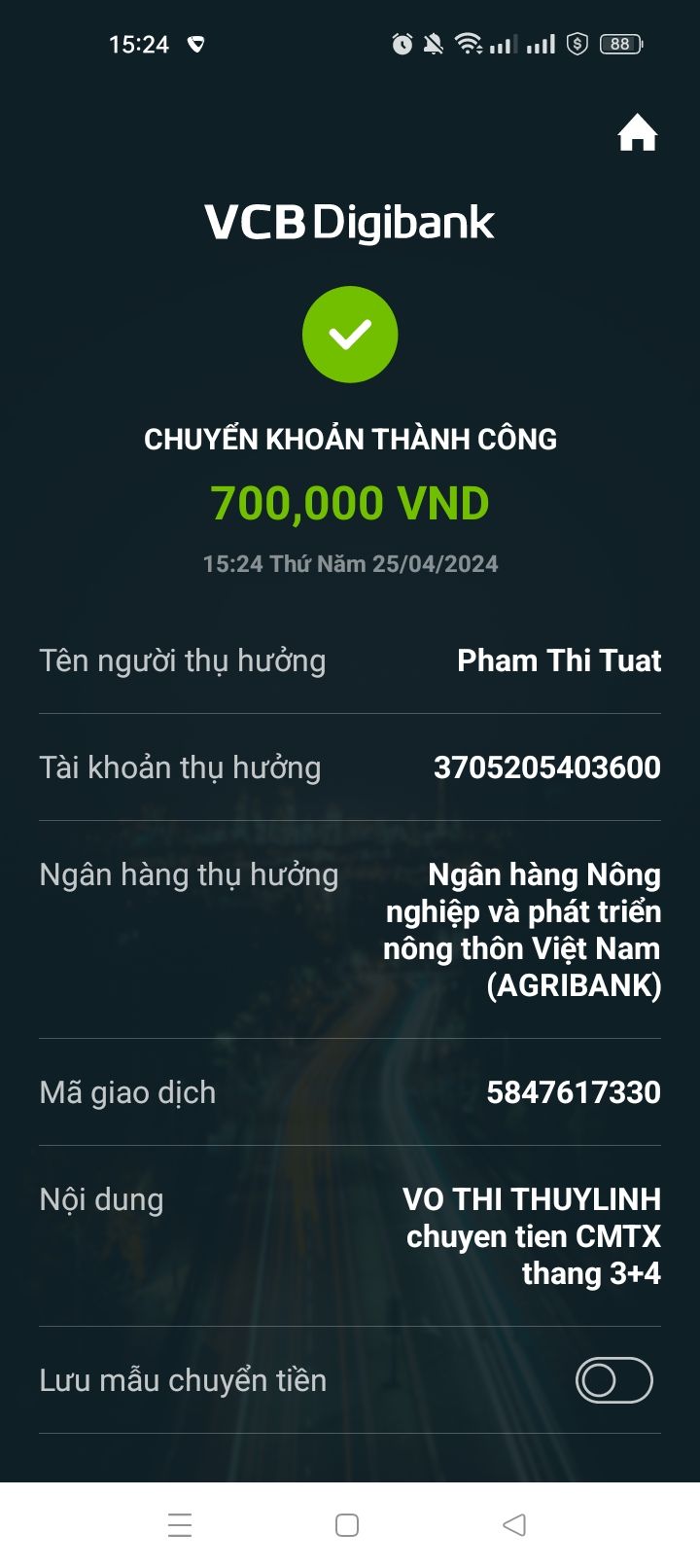Screen dimensions: 700x1568
Task: Open the recent apps menu
Action: 180,1524
